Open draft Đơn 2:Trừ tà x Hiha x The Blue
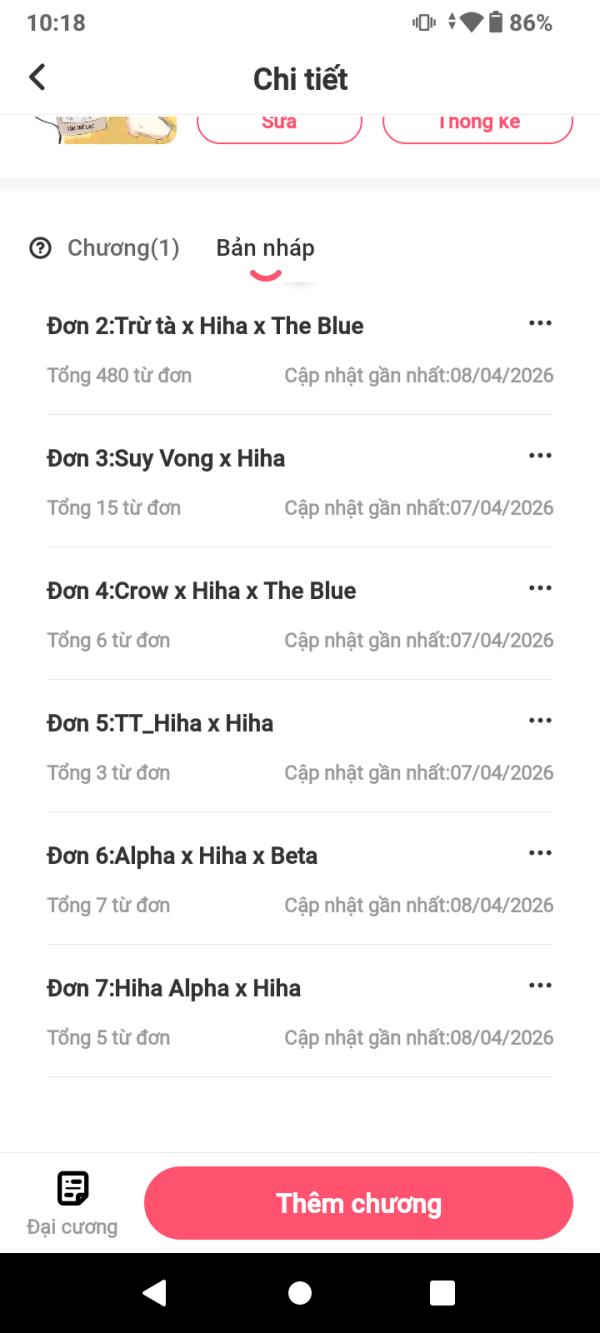This screenshot has height=1333, width=600. (205, 326)
